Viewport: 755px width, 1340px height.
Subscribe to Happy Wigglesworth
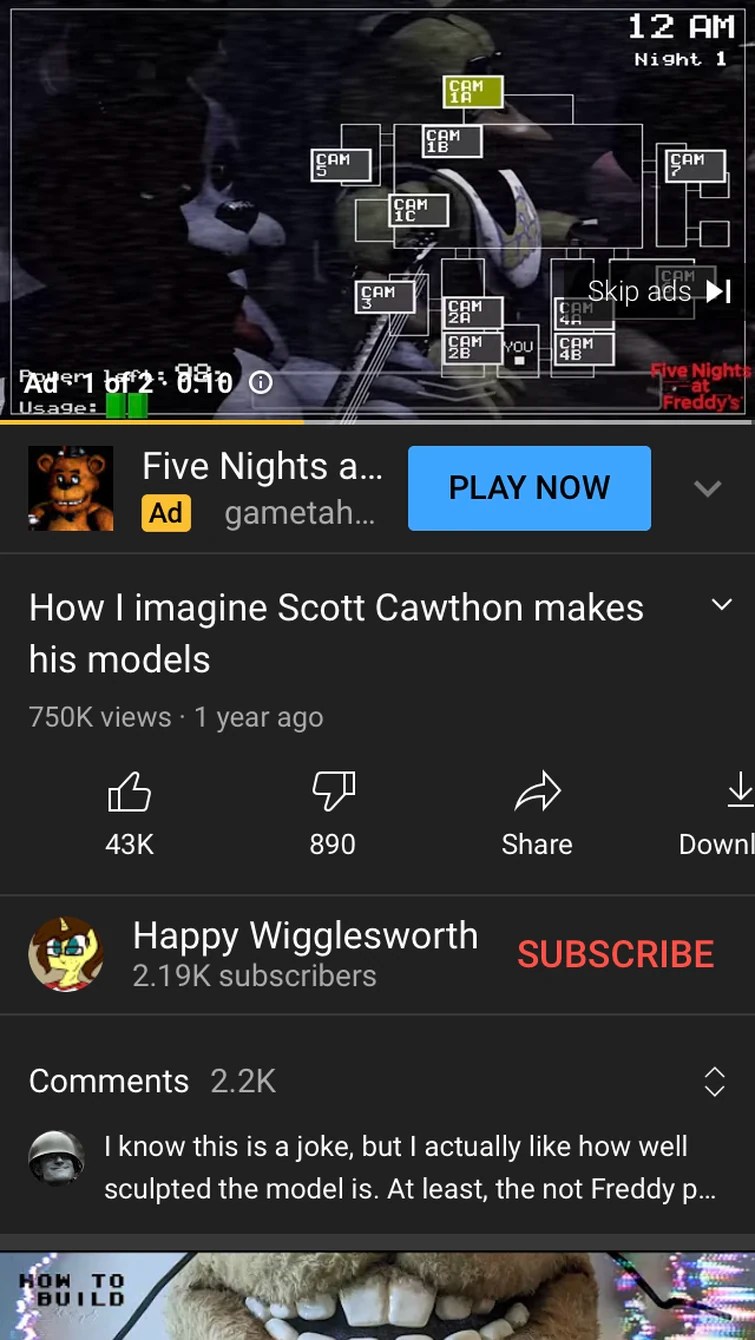[x=615, y=954]
